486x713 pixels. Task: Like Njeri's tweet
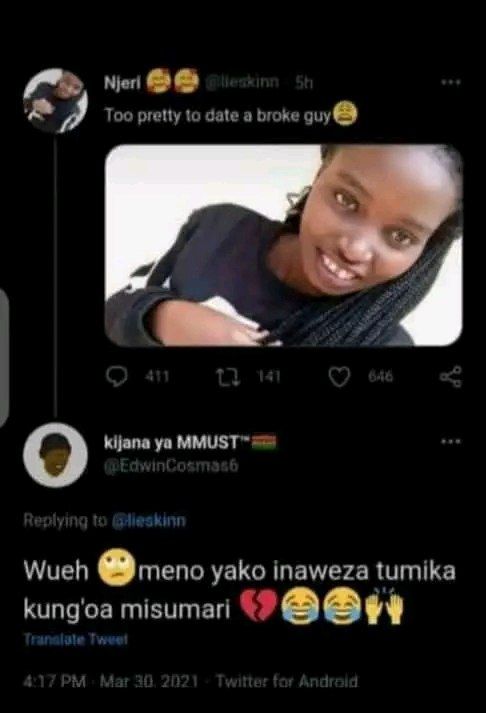click(x=340, y=377)
